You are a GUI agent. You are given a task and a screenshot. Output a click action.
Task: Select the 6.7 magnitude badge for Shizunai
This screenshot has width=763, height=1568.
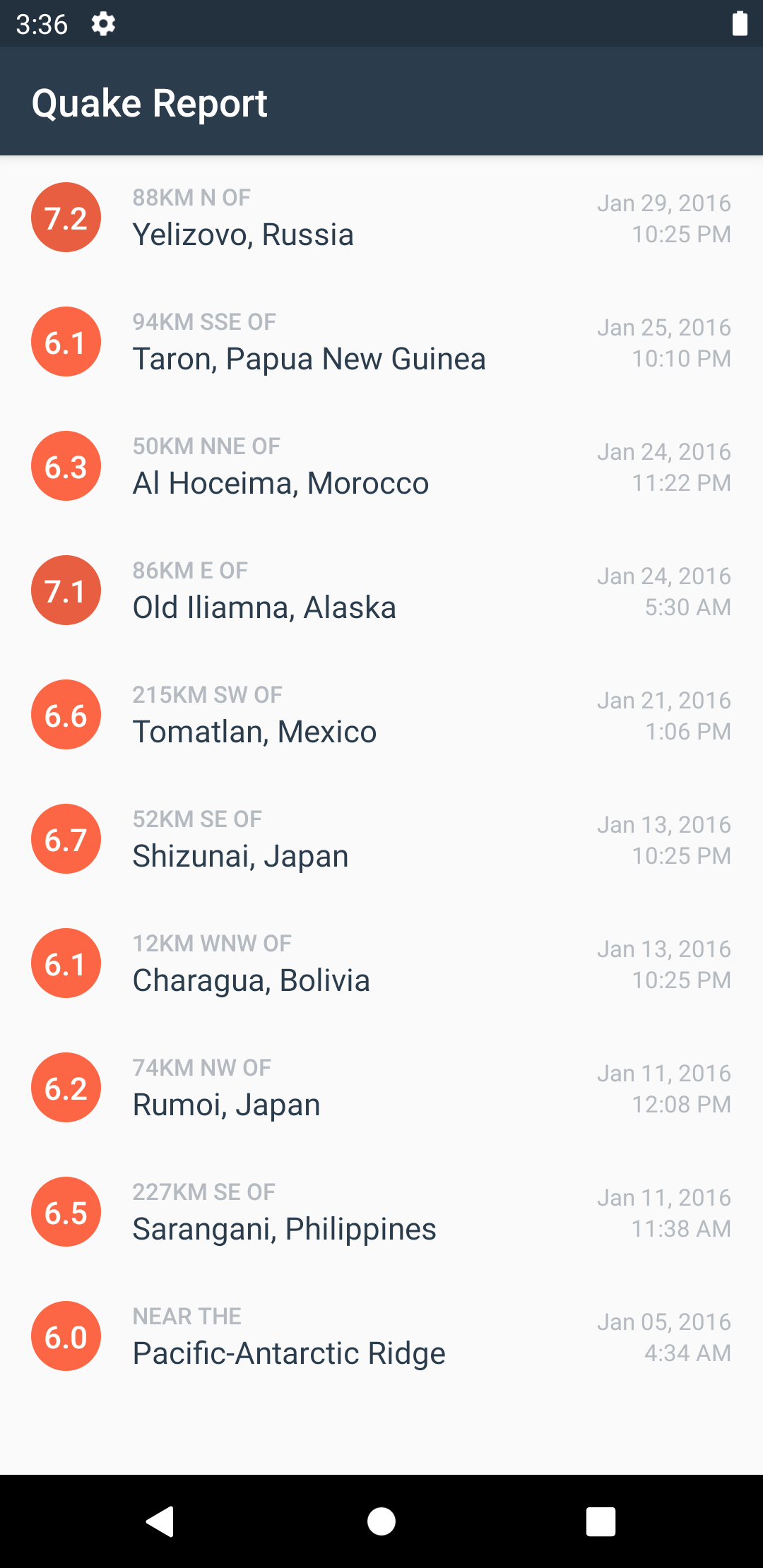coord(66,838)
